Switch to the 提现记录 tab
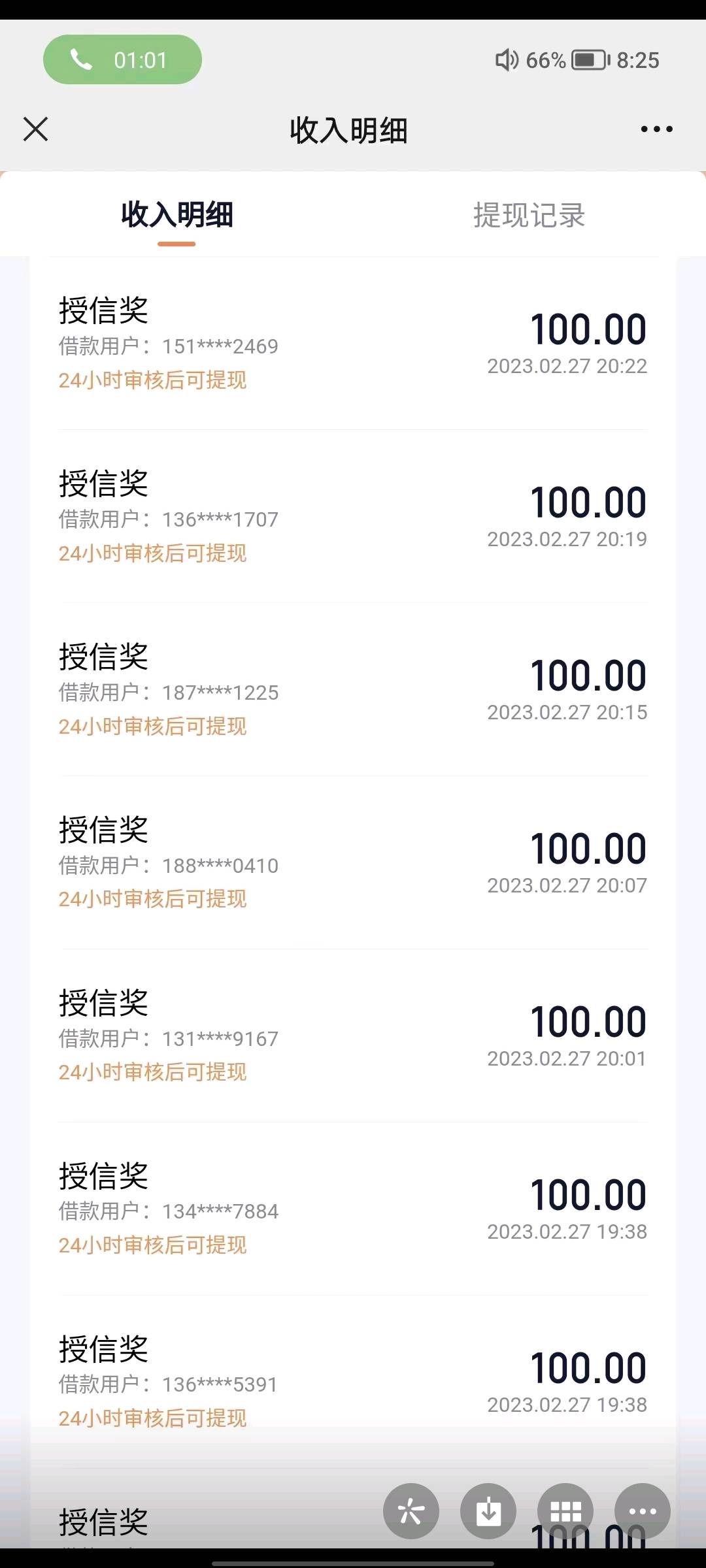This screenshot has height=1568, width=706. (x=529, y=215)
